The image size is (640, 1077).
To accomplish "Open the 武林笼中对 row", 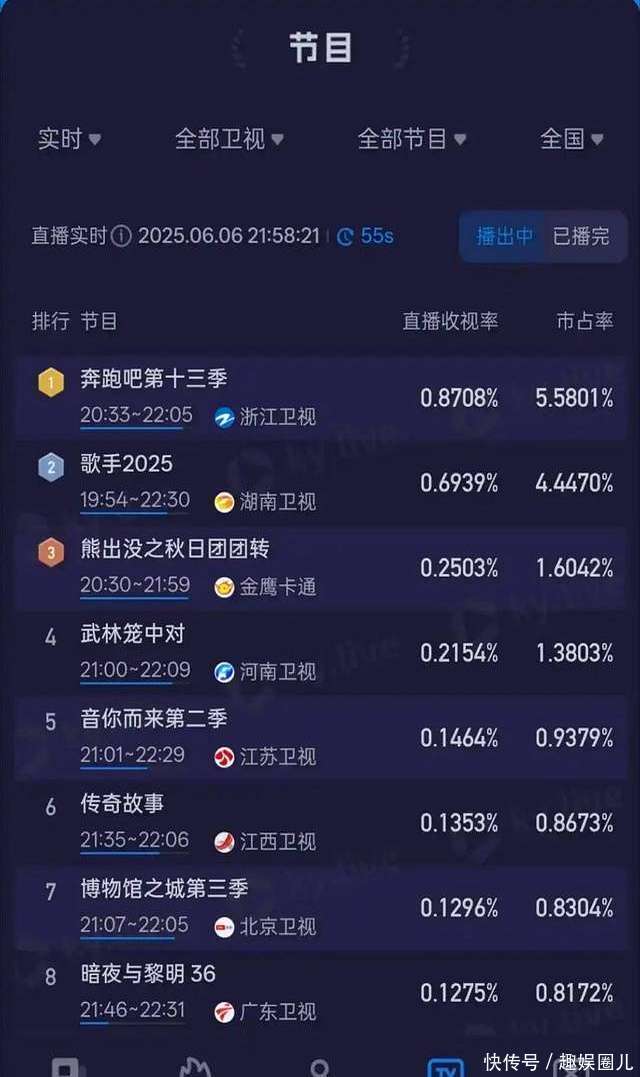I will point(320,653).
